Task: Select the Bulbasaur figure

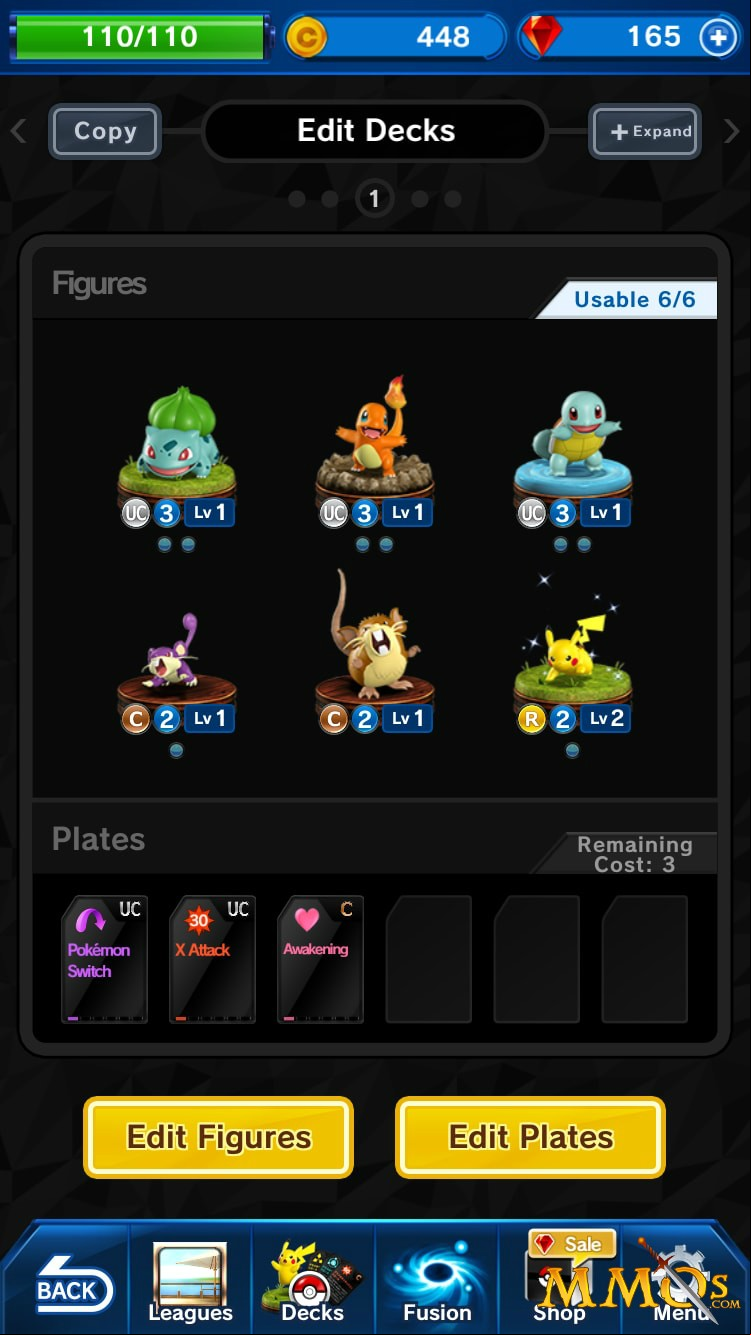Action: (x=177, y=458)
